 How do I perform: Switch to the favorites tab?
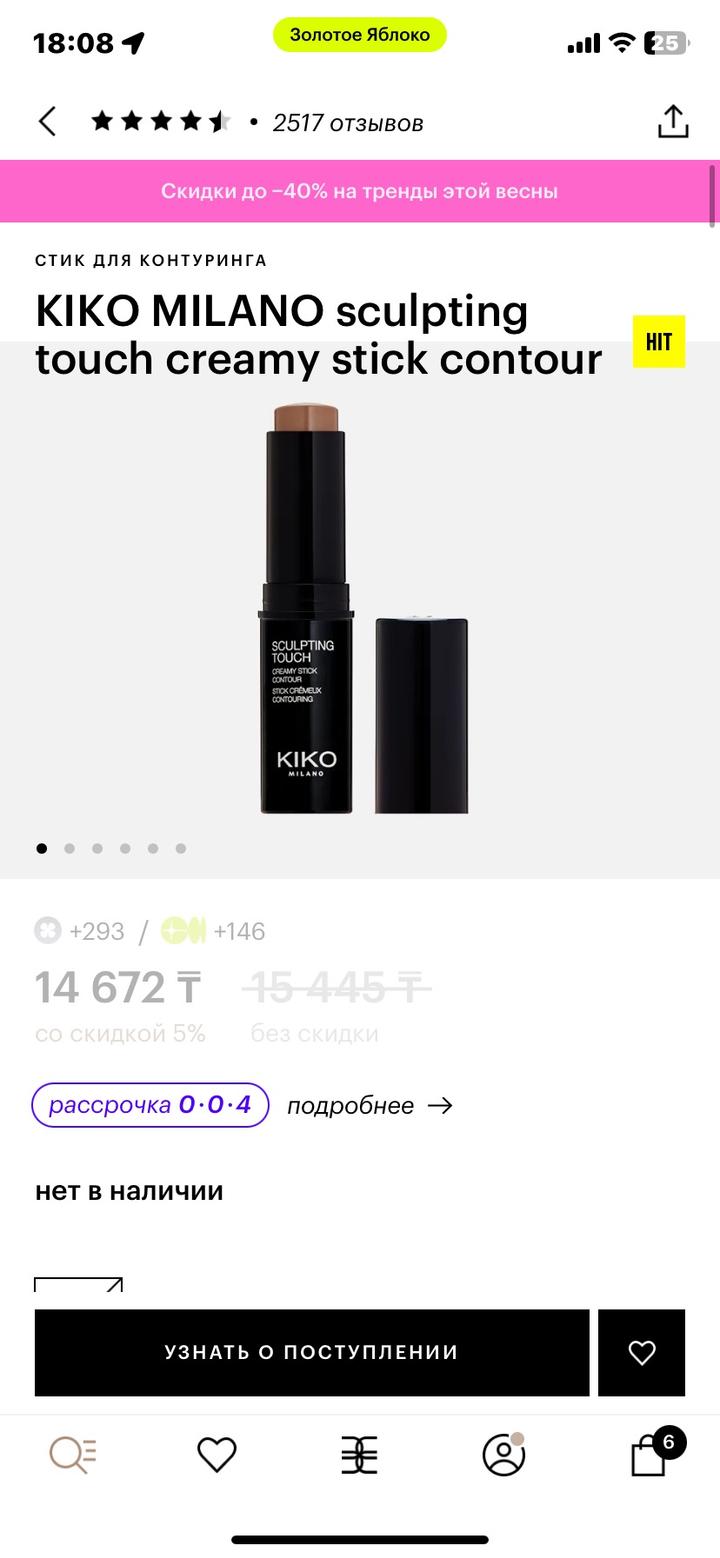tap(216, 1454)
